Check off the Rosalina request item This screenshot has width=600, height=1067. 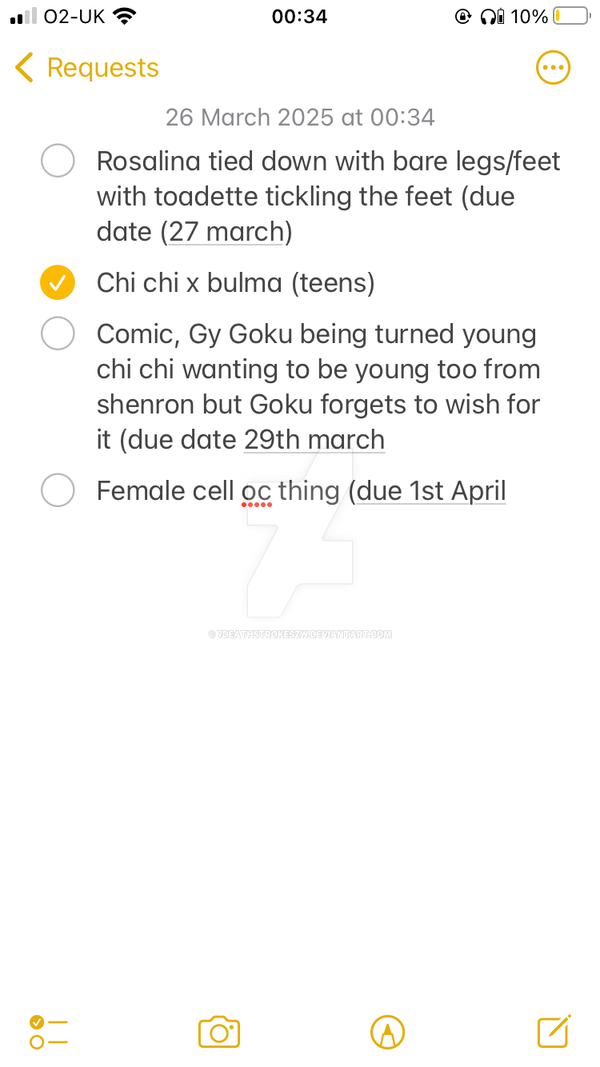tap(58, 161)
